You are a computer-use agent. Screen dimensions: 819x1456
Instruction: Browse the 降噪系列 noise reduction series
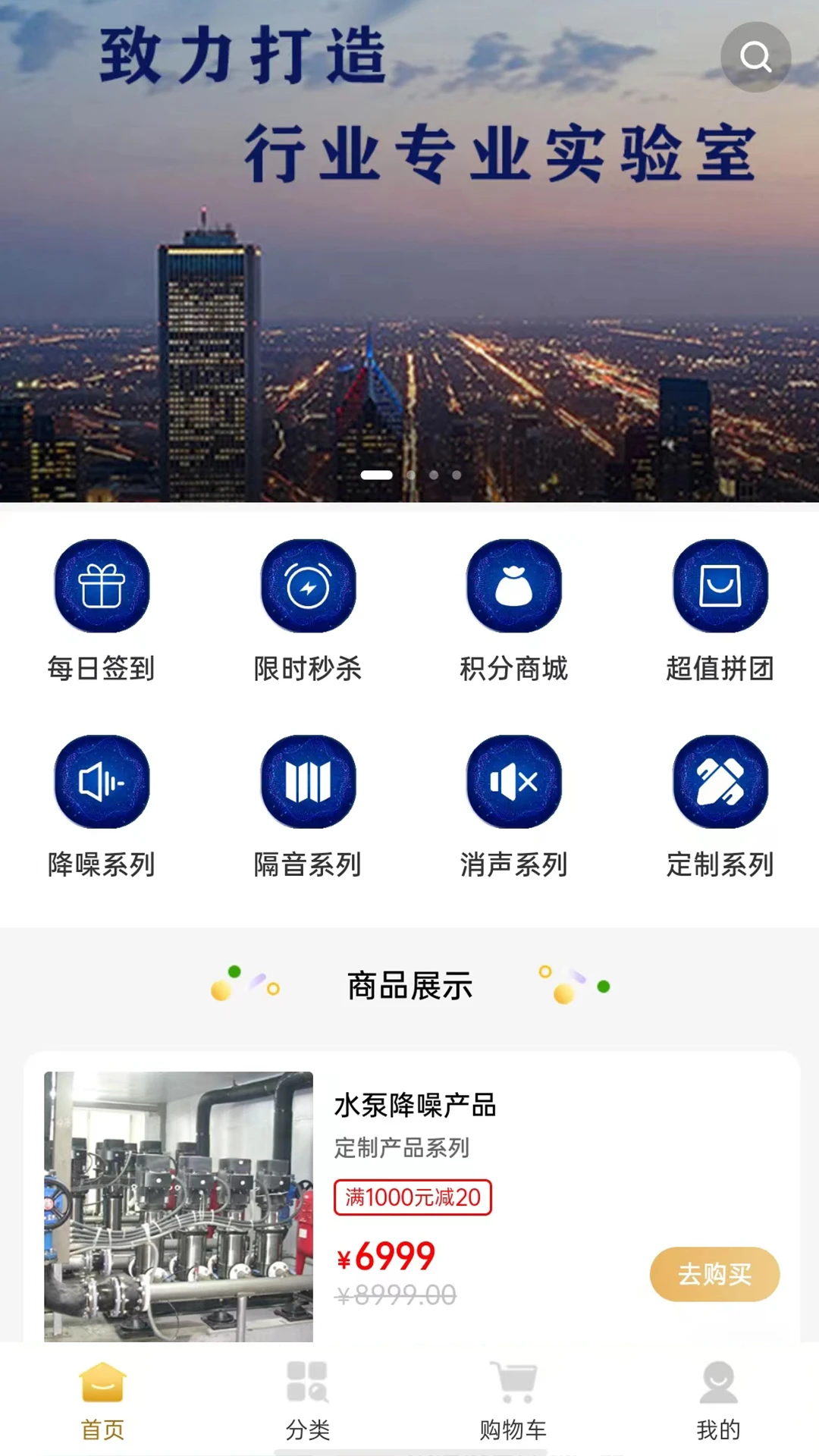102,783
